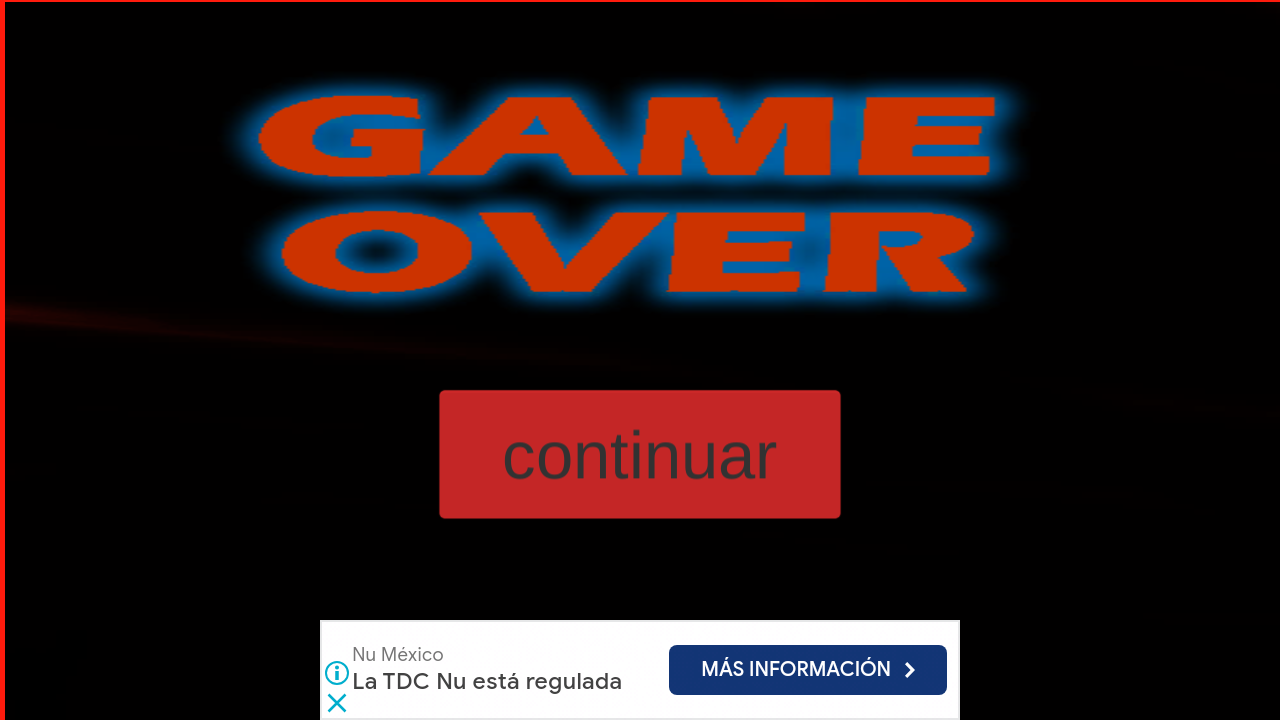
Task: Close the Nu México ad banner
Action: click(x=337, y=703)
